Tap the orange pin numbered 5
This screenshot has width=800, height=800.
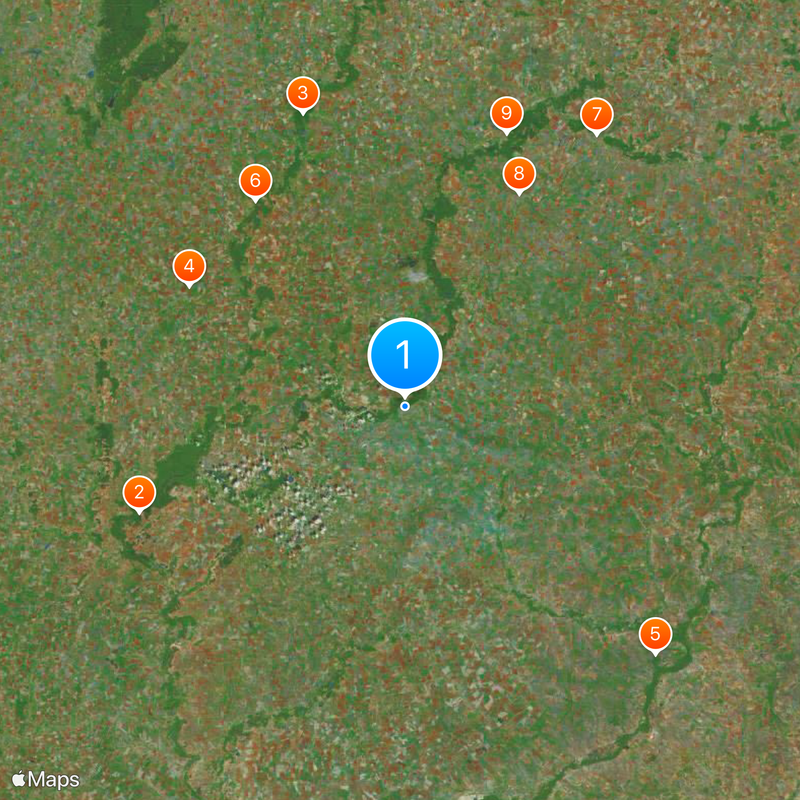pos(655,633)
